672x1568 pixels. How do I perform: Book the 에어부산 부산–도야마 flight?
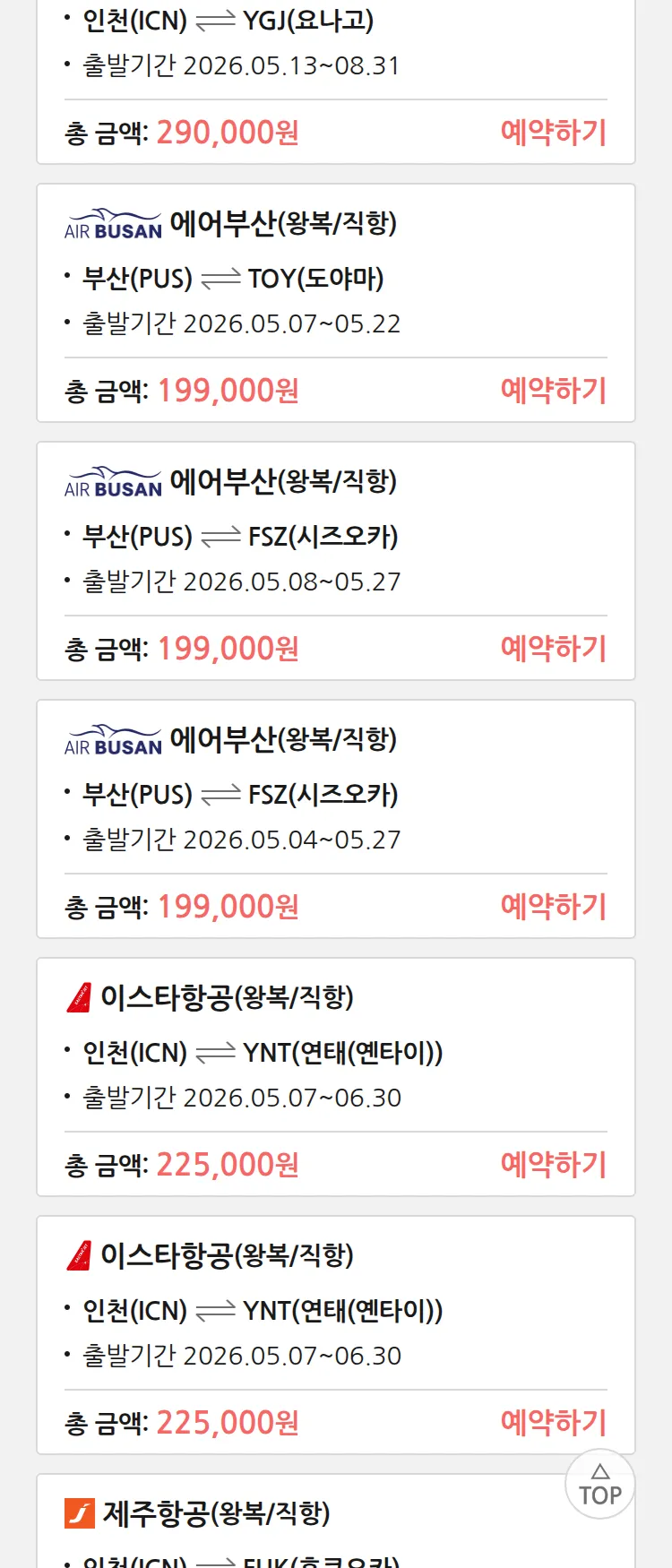click(553, 391)
